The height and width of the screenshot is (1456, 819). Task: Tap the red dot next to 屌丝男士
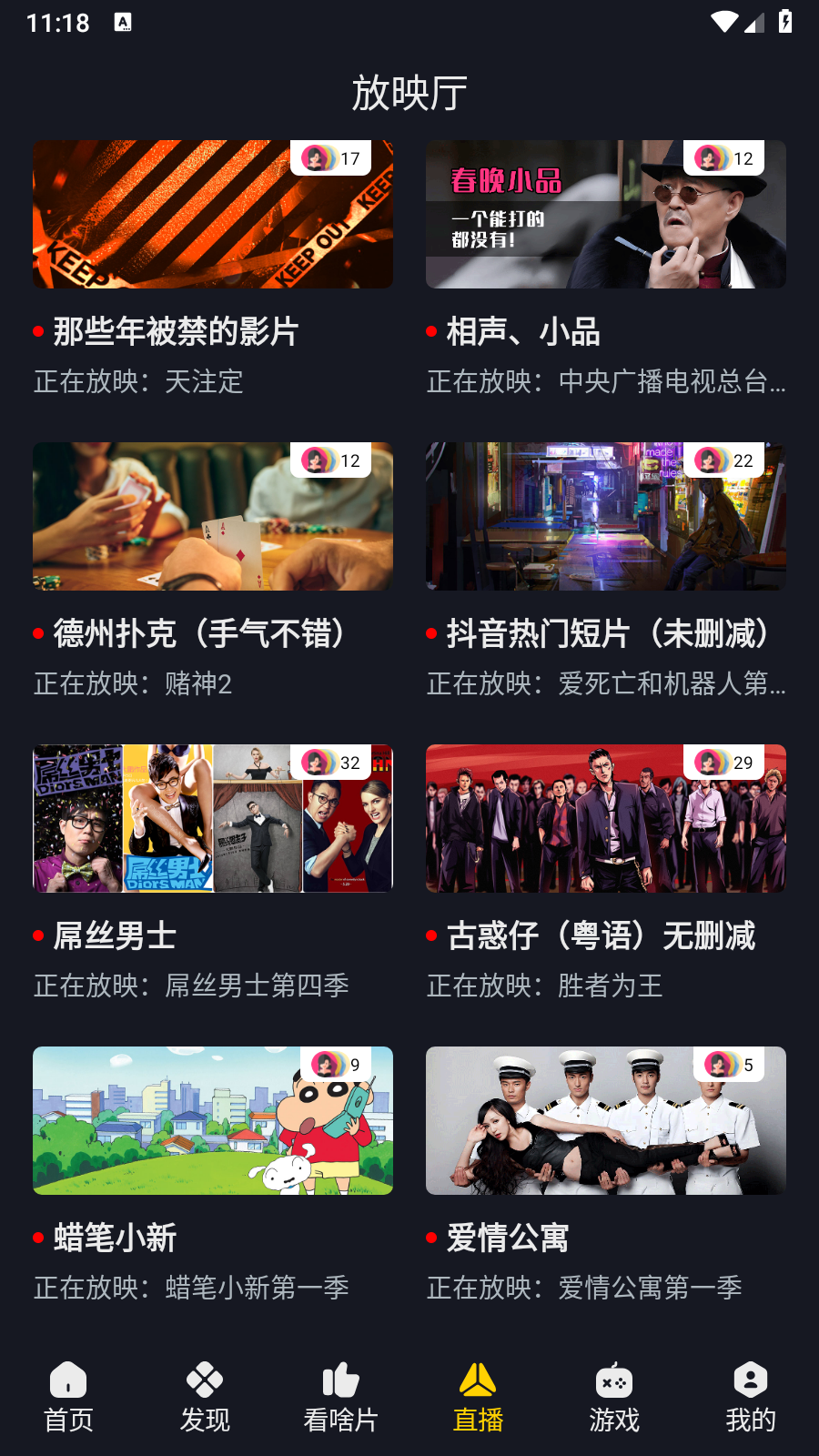click(37, 935)
